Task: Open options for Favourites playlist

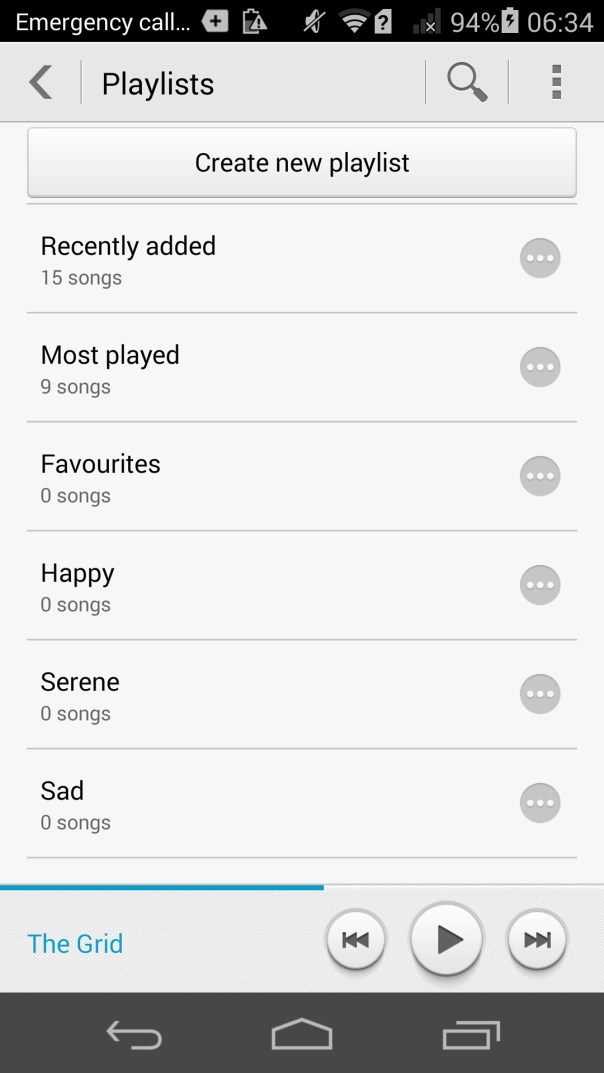Action: [540, 476]
